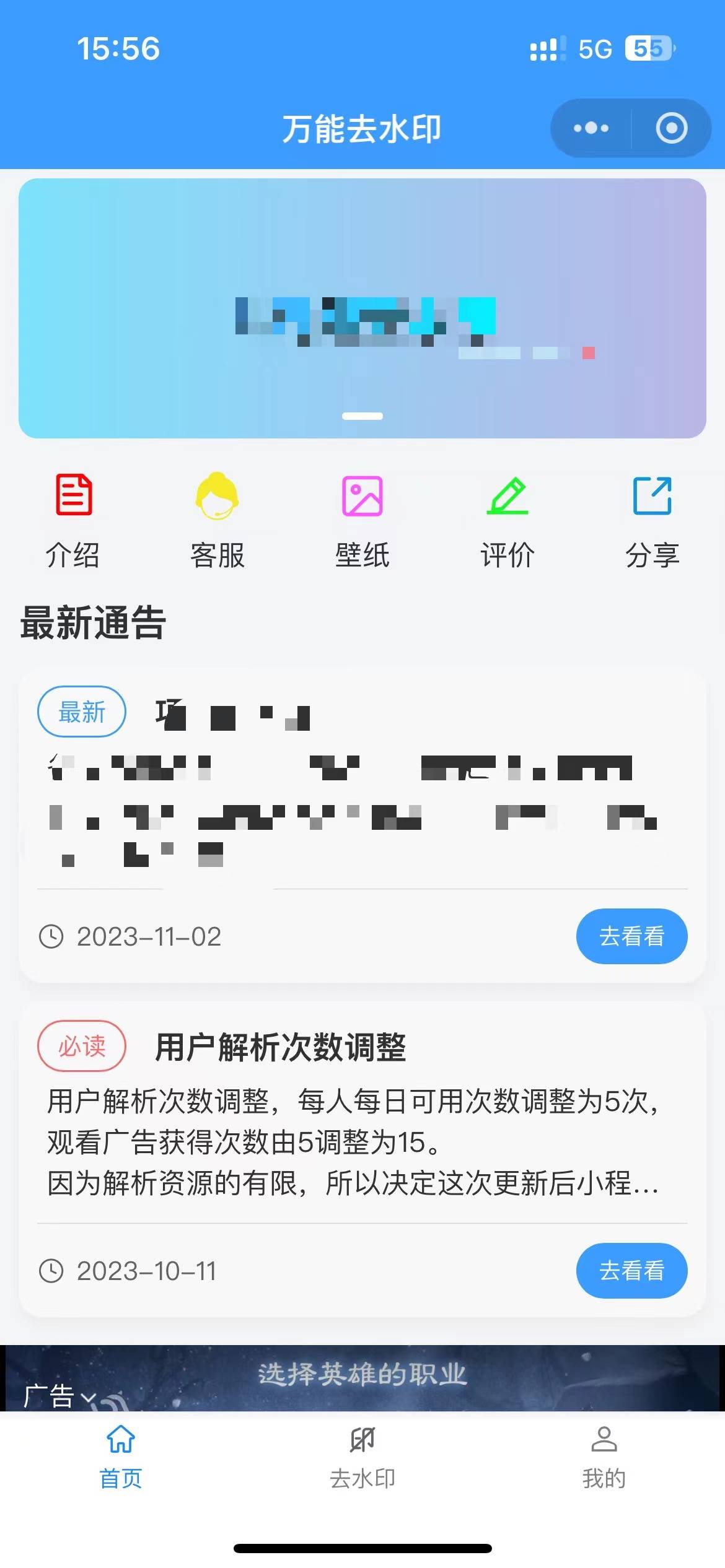725x1568 pixels.
Task: Open the 壁纸 wallpaper section
Action: [x=362, y=520]
